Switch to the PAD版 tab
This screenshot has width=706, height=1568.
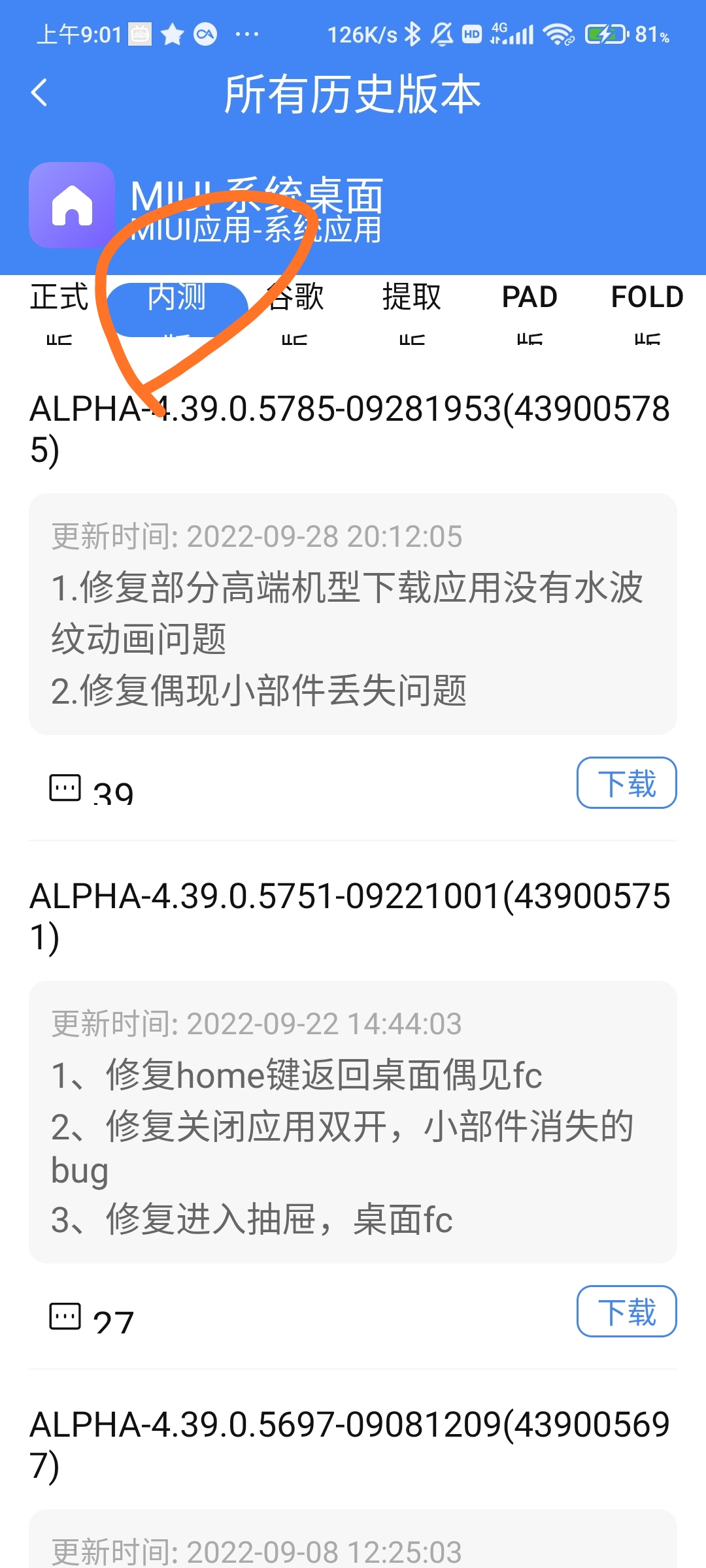529,311
